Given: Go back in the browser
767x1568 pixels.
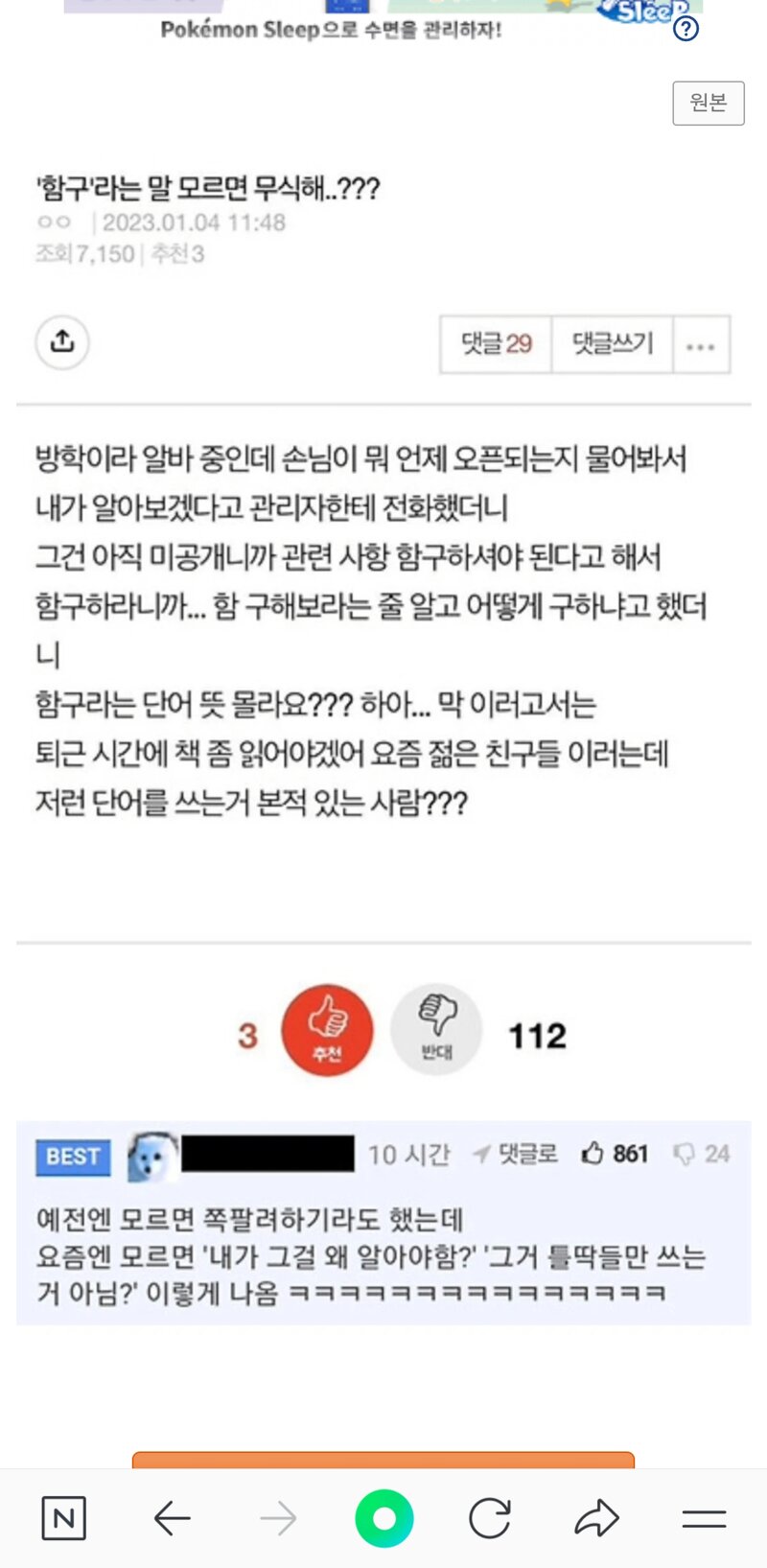Looking at the screenshot, I should pos(173,1518).
